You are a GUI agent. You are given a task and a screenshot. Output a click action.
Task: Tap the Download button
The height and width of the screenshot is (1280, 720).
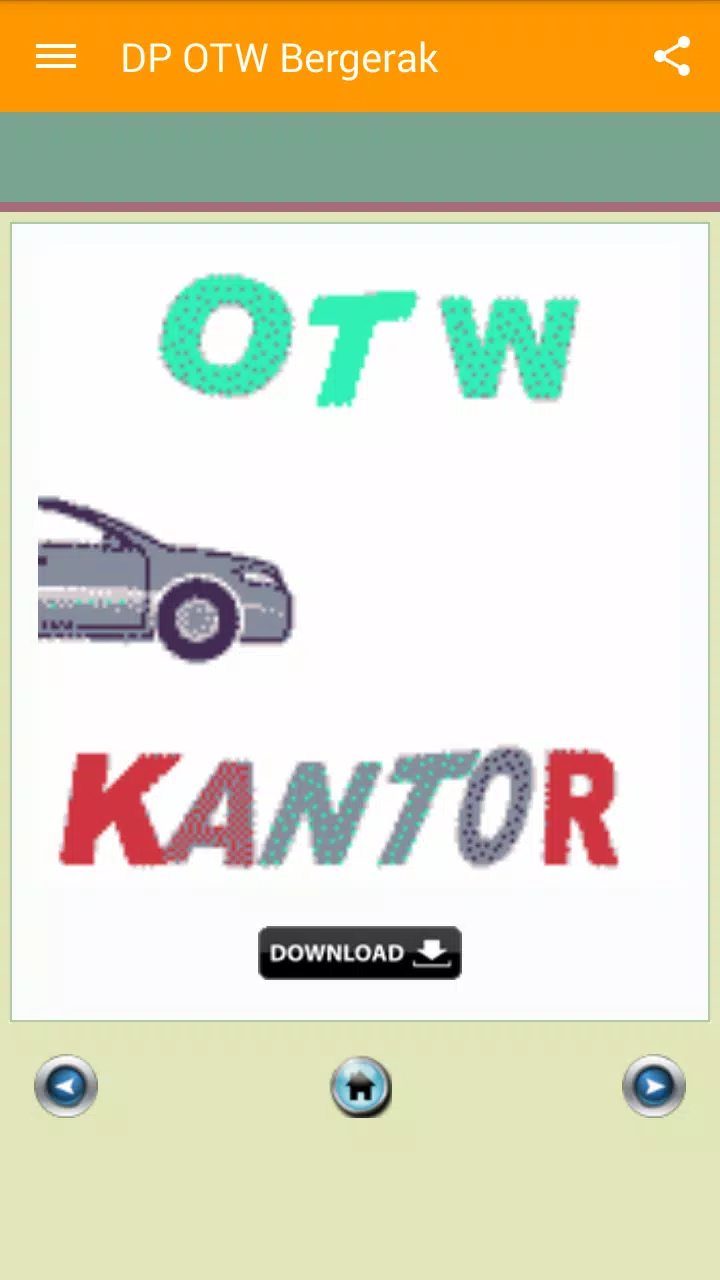pyautogui.click(x=360, y=953)
